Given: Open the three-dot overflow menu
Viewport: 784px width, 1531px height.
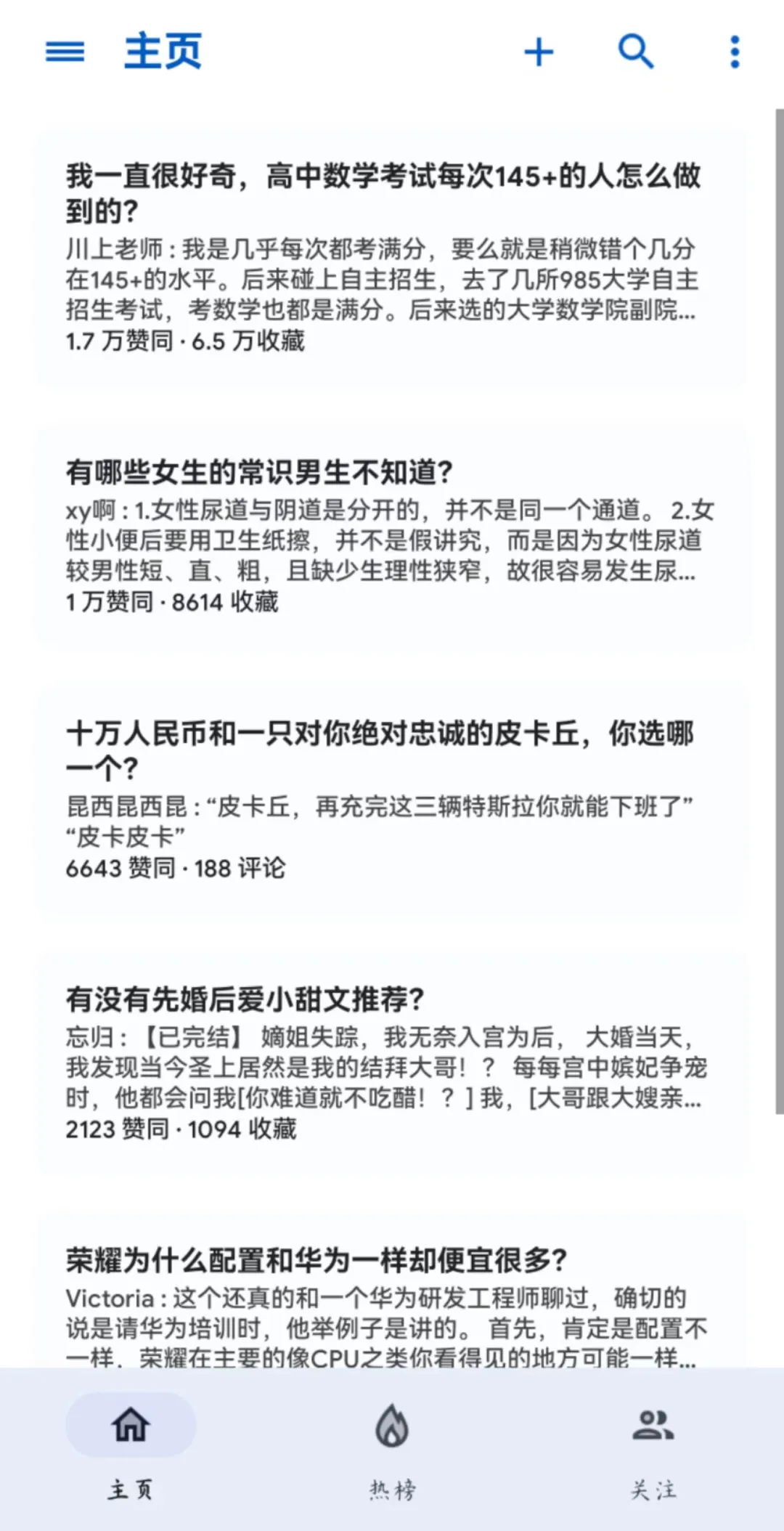Looking at the screenshot, I should pyautogui.click(x=735, y=52).
